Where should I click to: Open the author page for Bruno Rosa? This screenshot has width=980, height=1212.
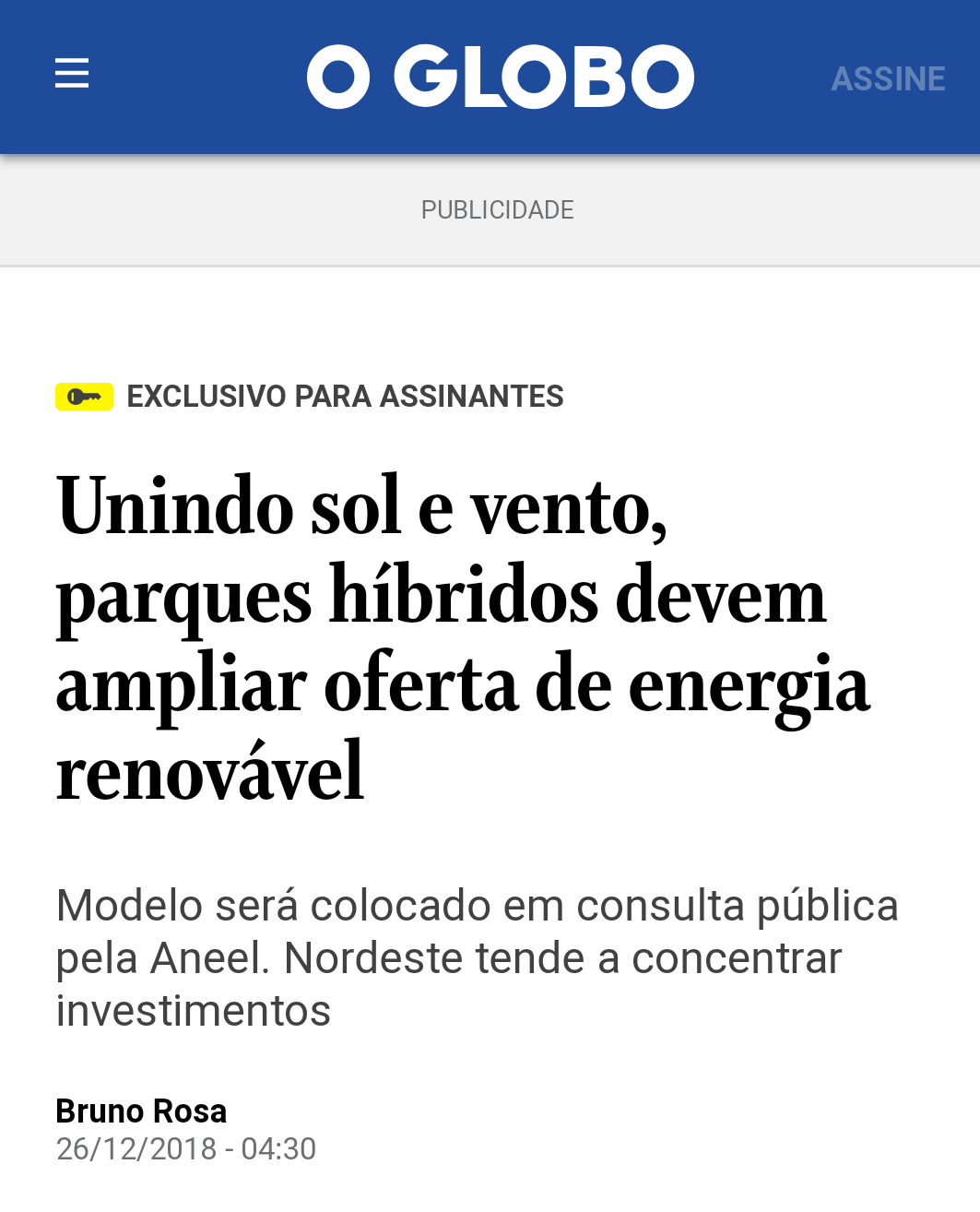(x=140, y=1111)
